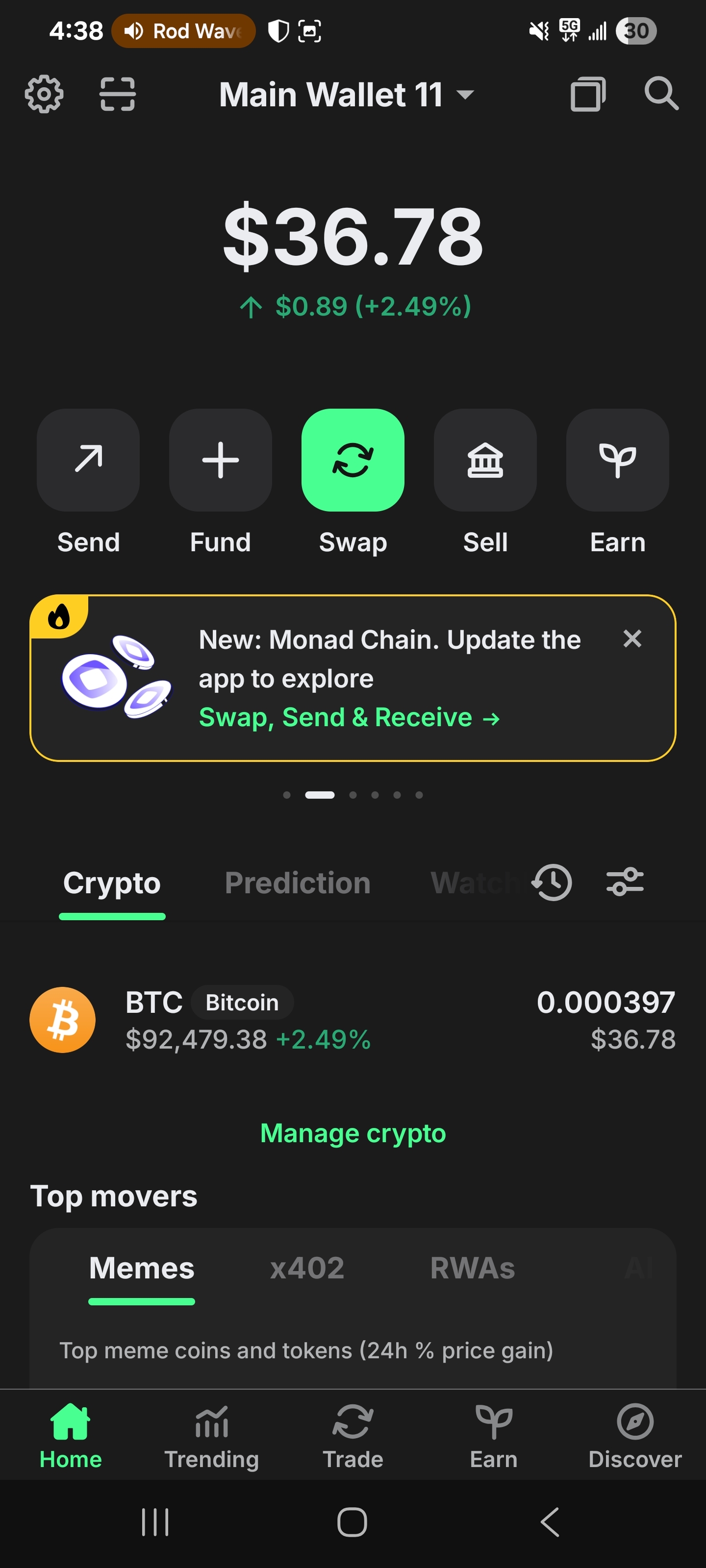Tap the Send button
The height and width of the screenshot is (1568, 706).
click(x=88, y=460)
